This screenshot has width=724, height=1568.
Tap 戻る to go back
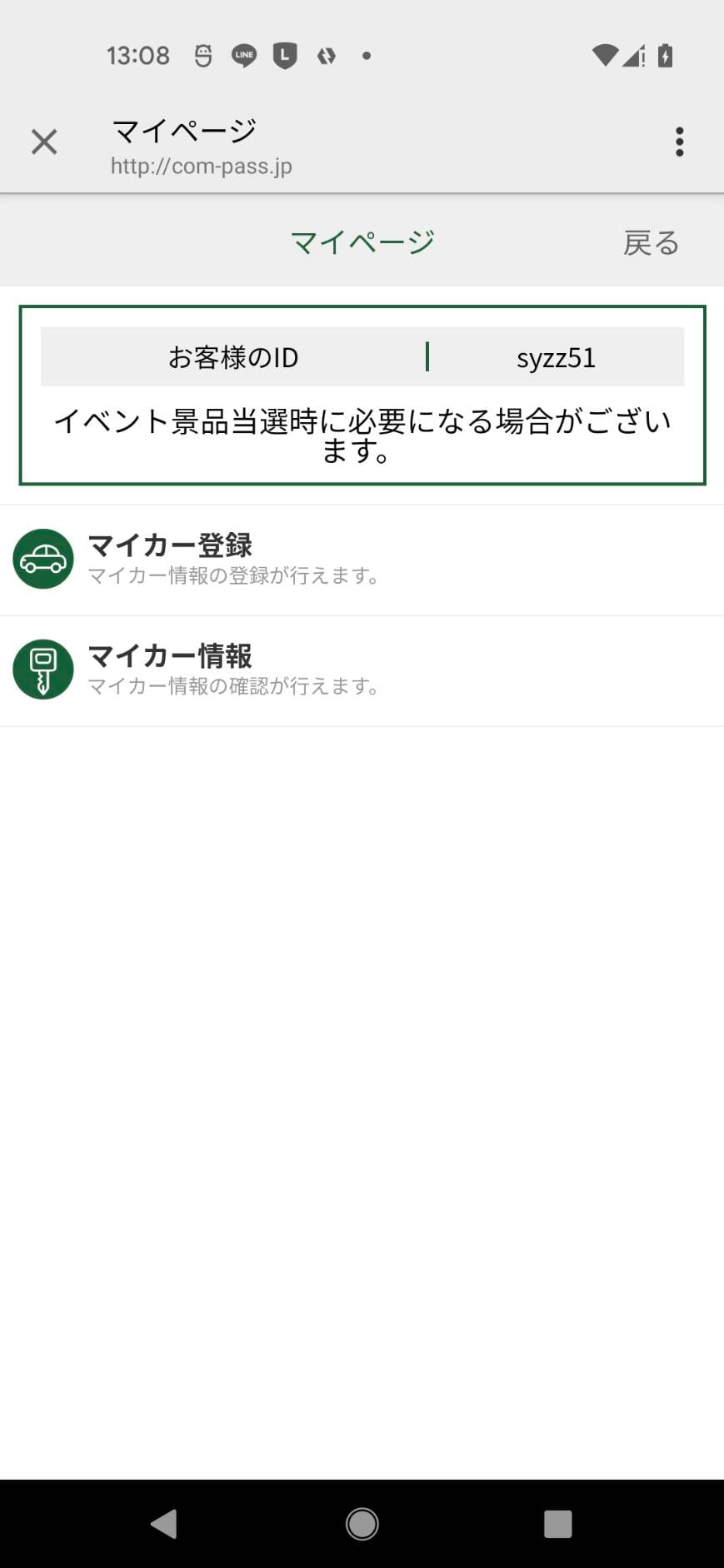point(652,241)
